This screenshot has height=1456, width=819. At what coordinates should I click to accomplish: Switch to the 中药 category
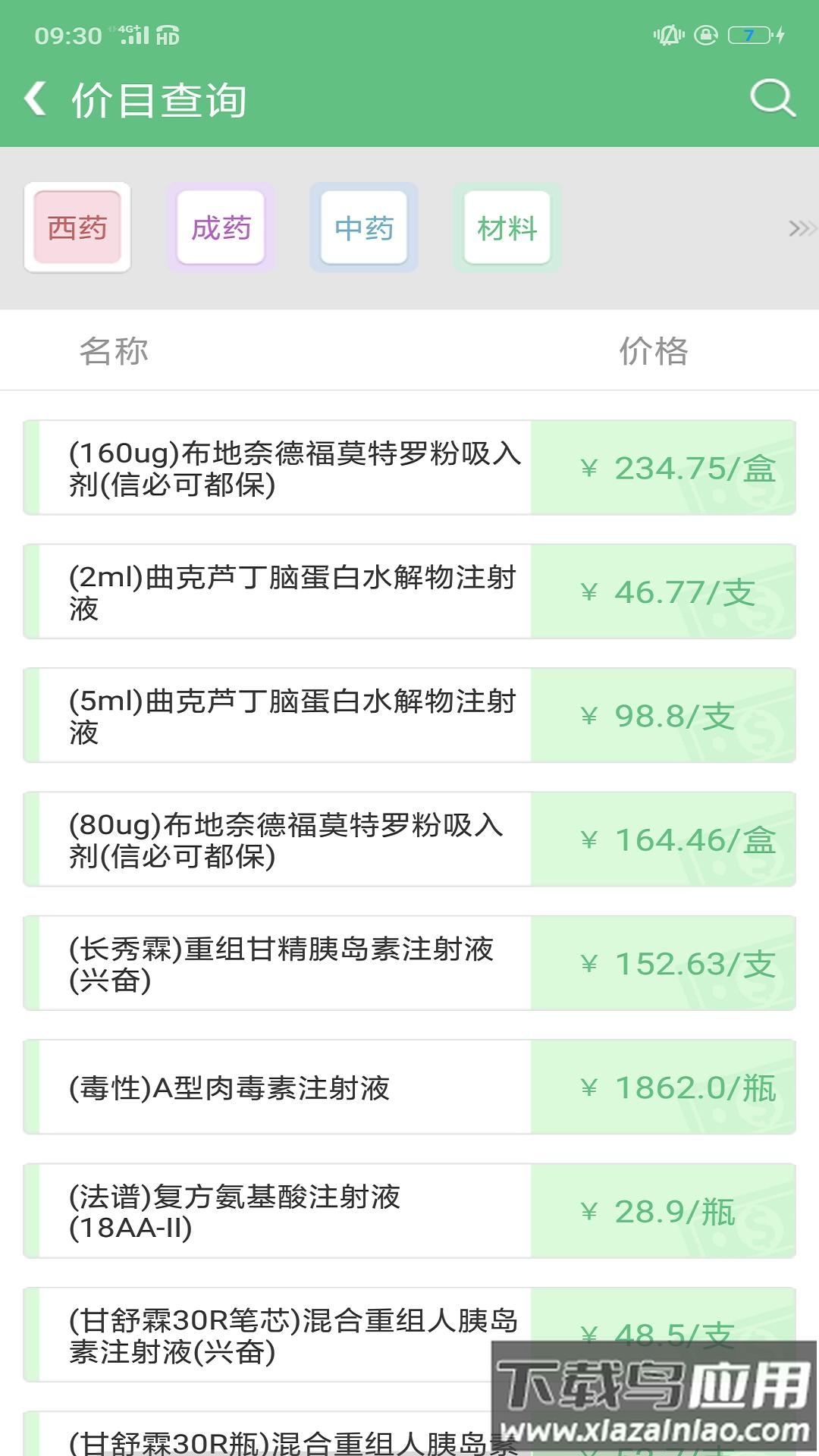364,227
